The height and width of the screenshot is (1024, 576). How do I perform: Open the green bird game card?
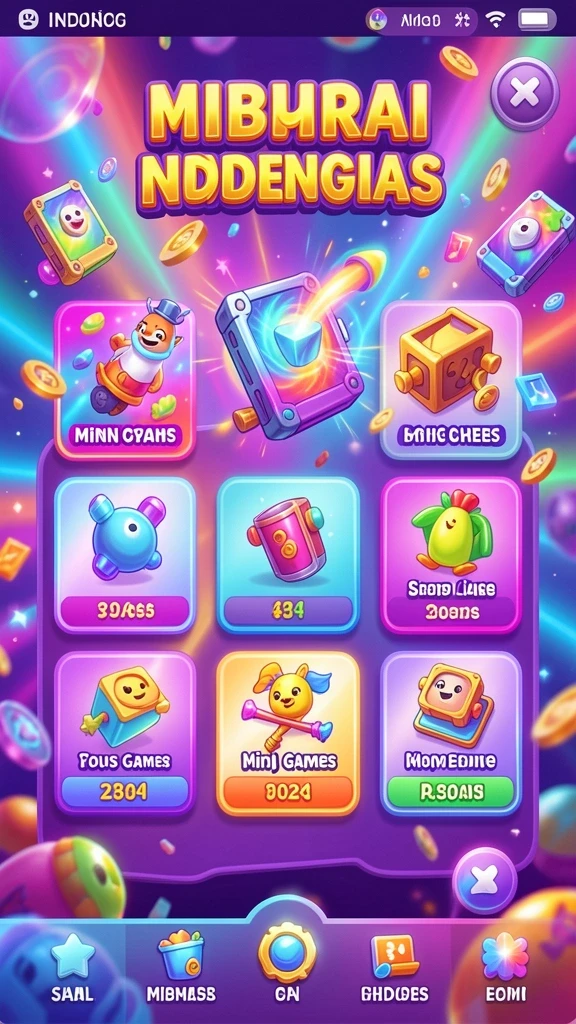pos(451,555)
